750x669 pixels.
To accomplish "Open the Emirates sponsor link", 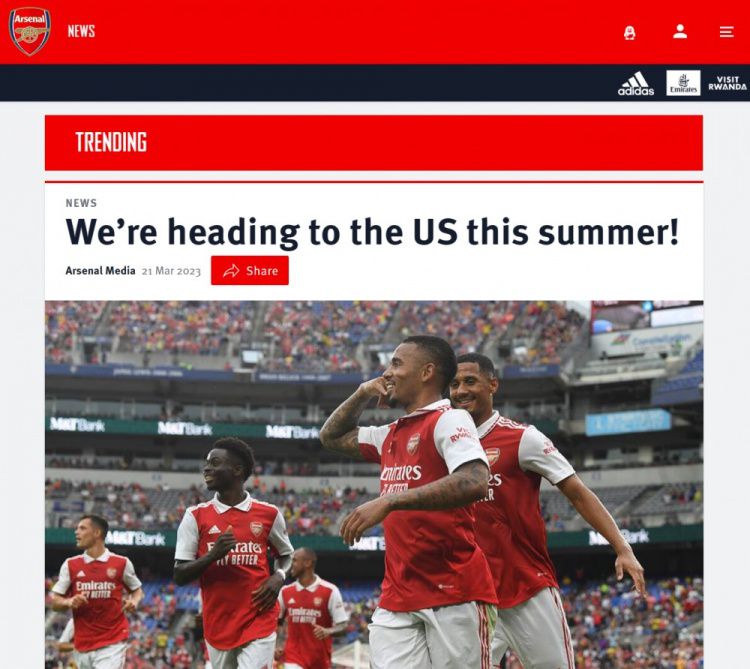I will point(683,83).
